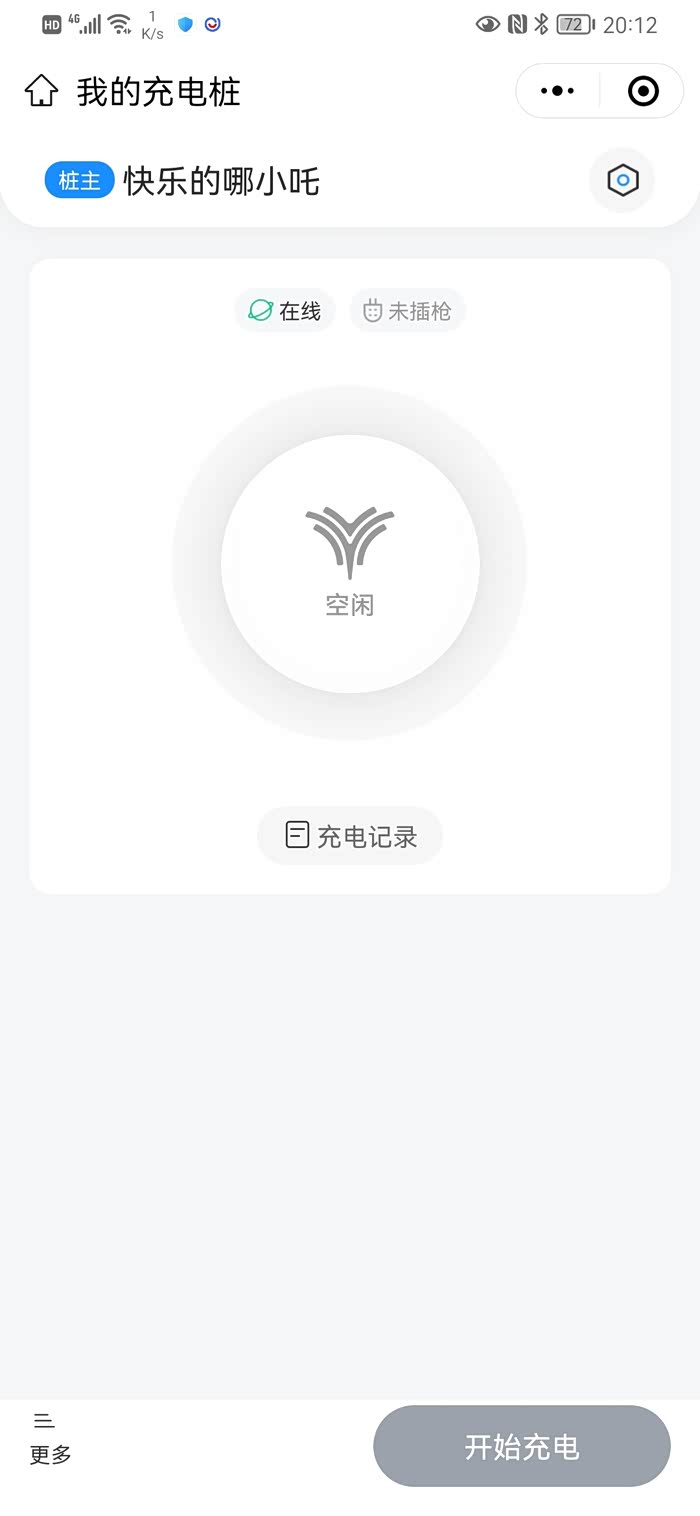Open charger settings hexagon icon
700x1516 pixels.
point(622,181)
